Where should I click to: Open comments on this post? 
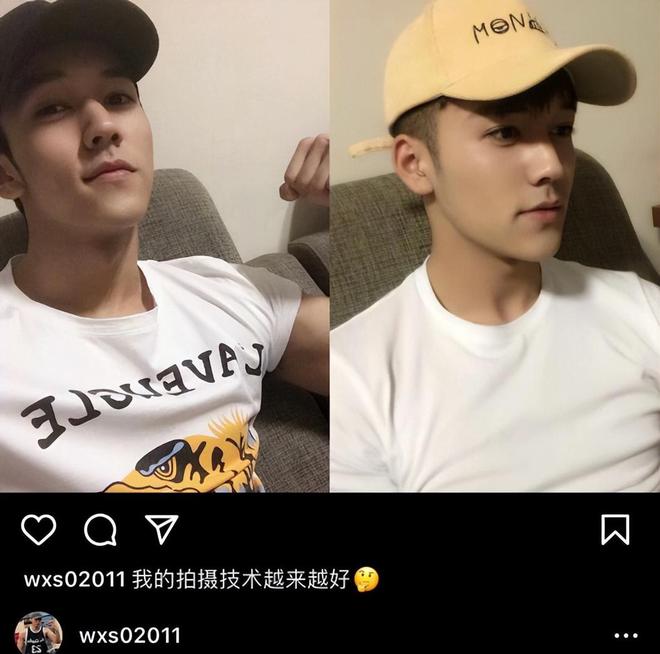coord(100,529)
